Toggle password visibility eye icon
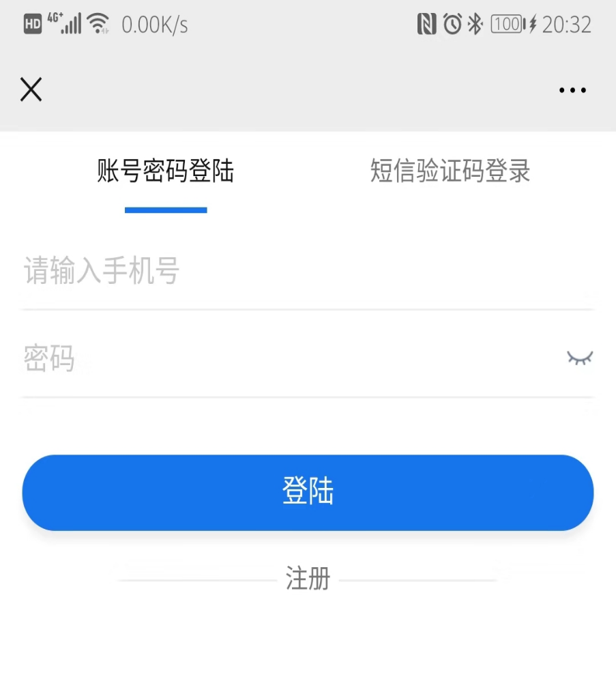The width and height of the screenshot is (616, 677). (579, 358)
